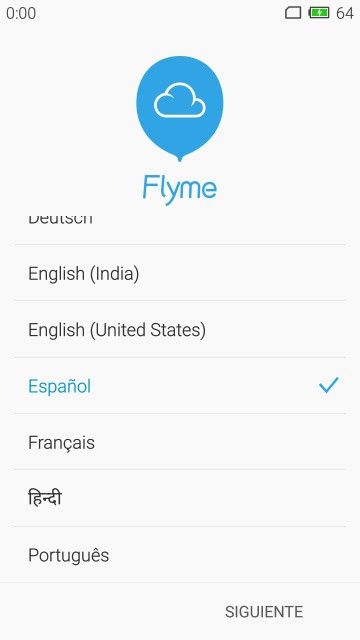Select the Hindi (हिन्दी) language option
Image resolution: width=360 pixels, height=640 pixels.
pos(180,498)
